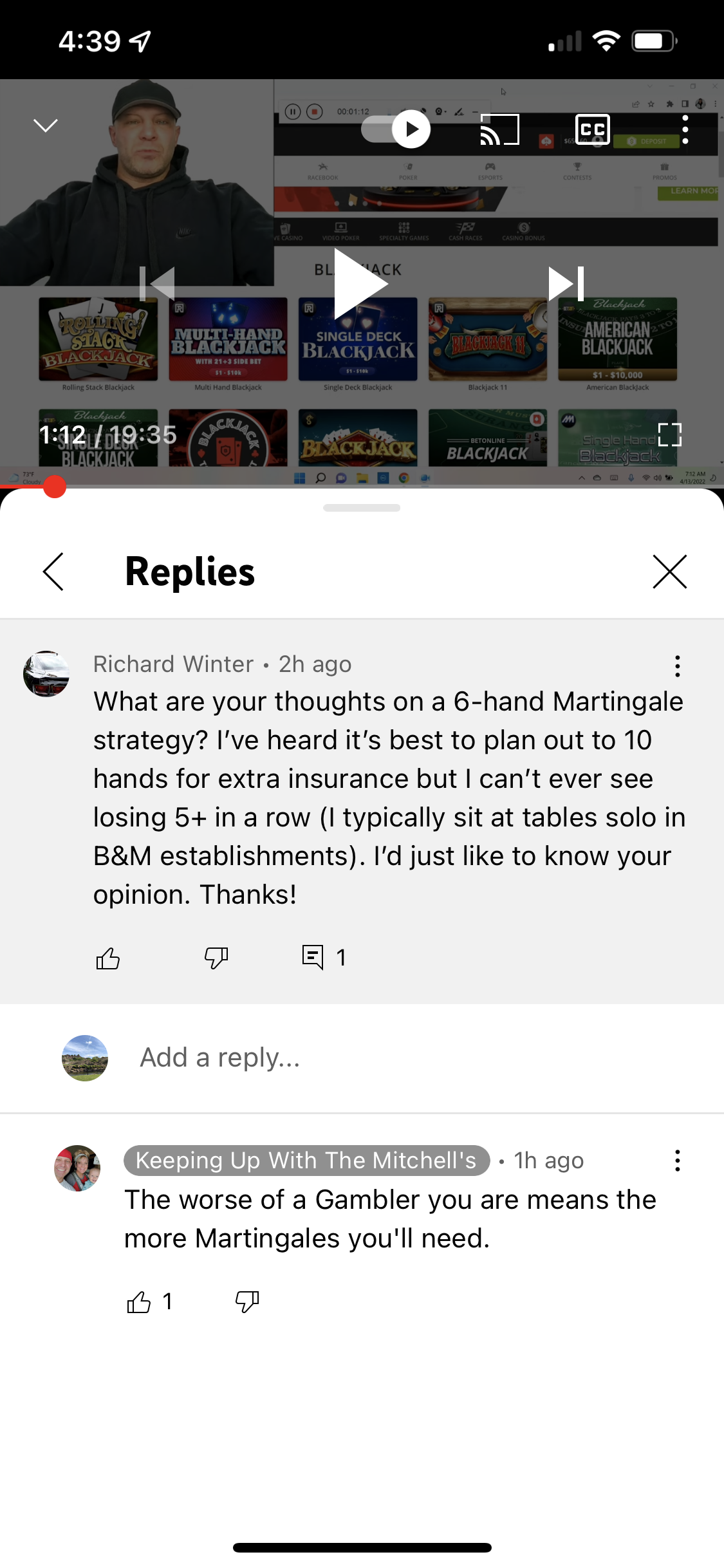This screenshot has width=724, height=1568.
Task: Turn on closed captions
Action: pos(592,129)
